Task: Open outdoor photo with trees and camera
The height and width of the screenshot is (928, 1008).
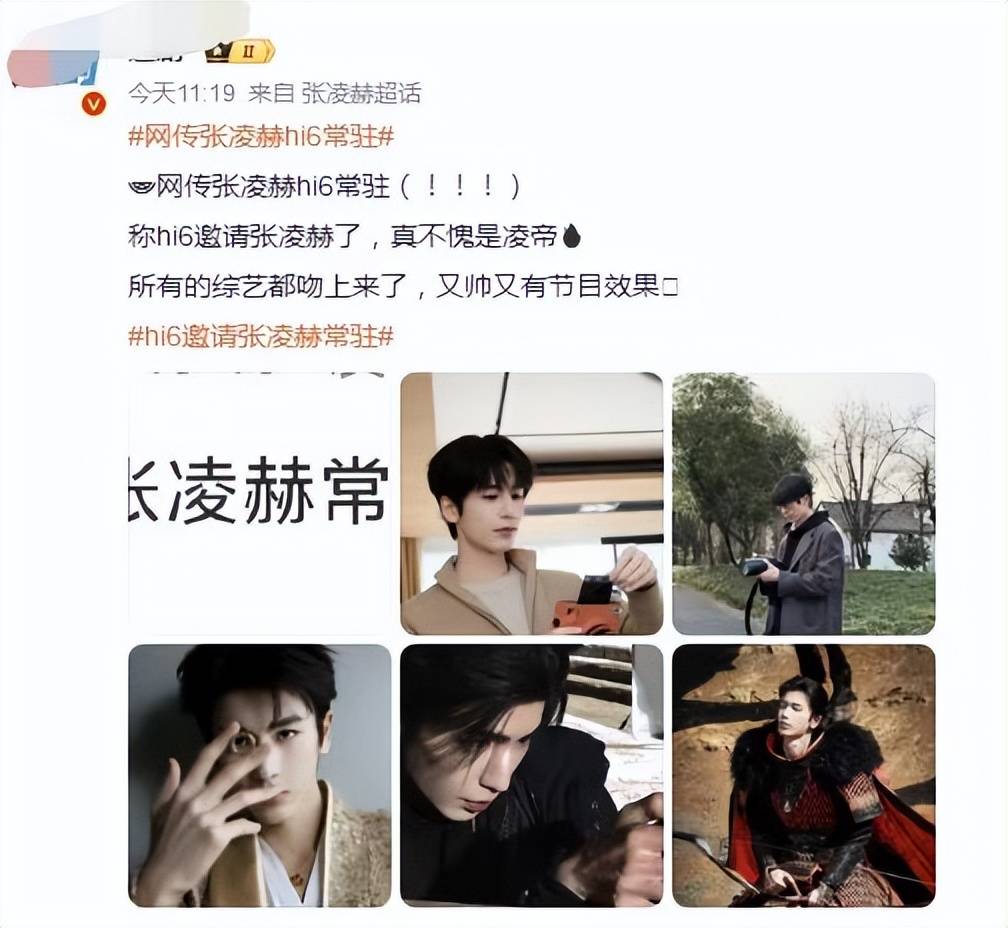Action: (x=803, y=503)
